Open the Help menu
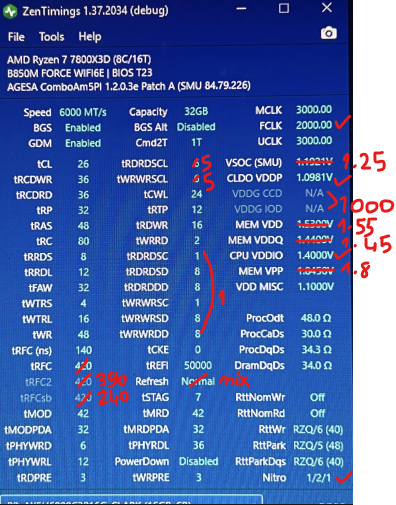This screenshot has width=396, height=505. [90, 37]
